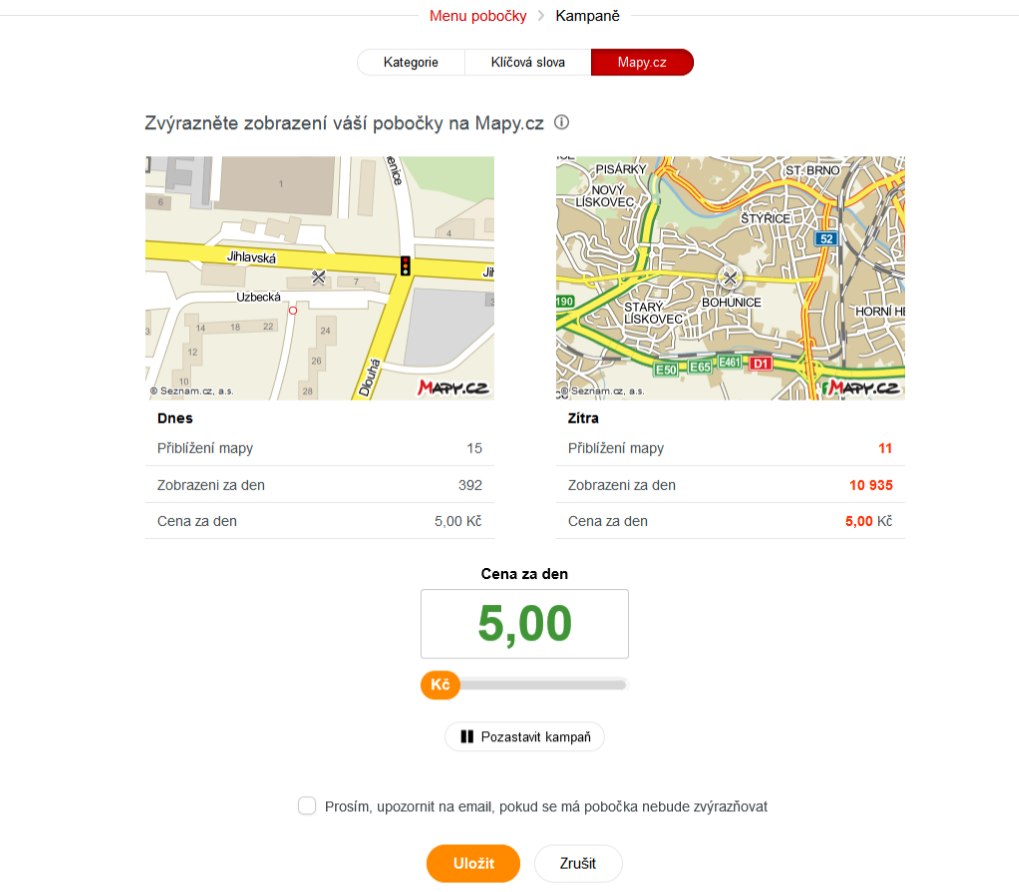
Task: Tap the Cena za den price field
Action: (524, 624)
